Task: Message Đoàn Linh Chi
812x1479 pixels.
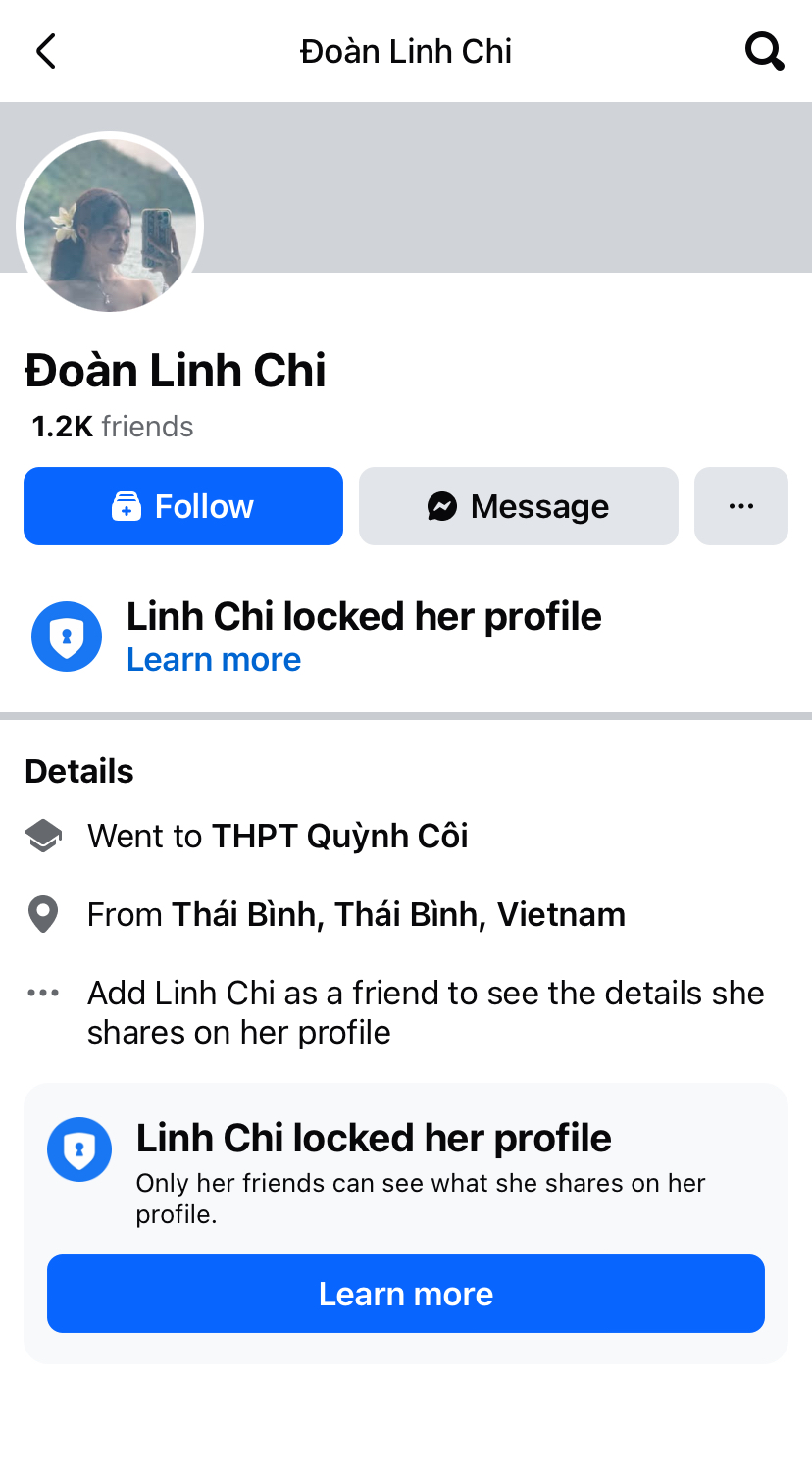Action: pos(518,506)
